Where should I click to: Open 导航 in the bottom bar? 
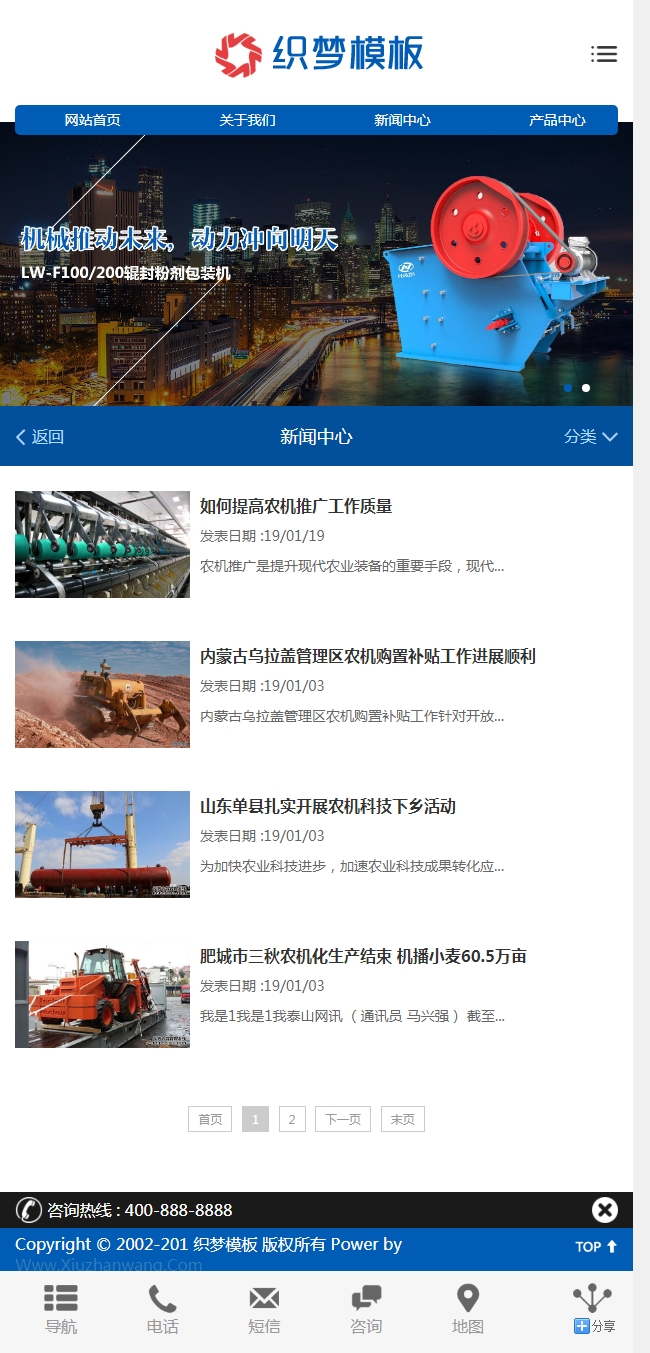pos(61,1311)
